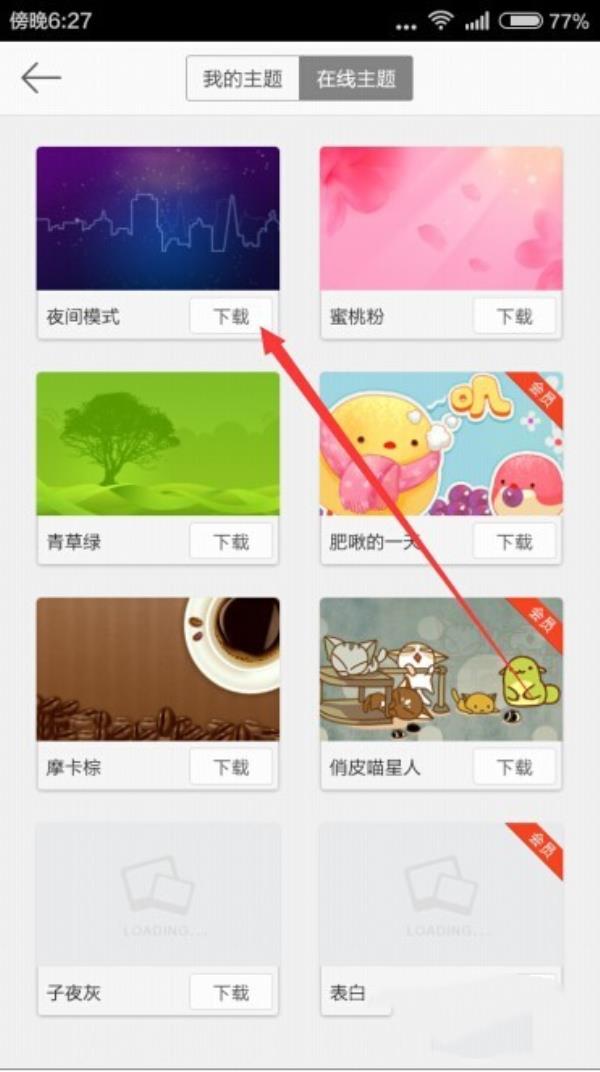Download the 子夜灰 theme

pos(231,993)
